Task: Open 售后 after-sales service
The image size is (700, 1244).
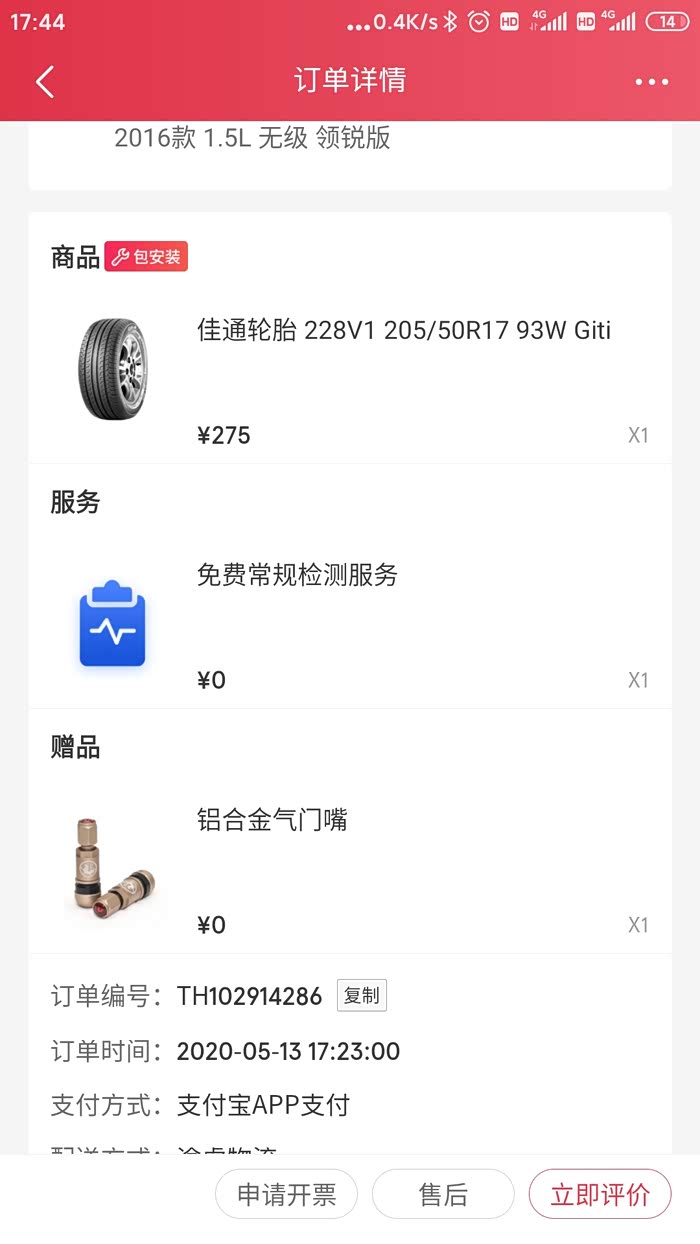Action: tap(443, 1194)
